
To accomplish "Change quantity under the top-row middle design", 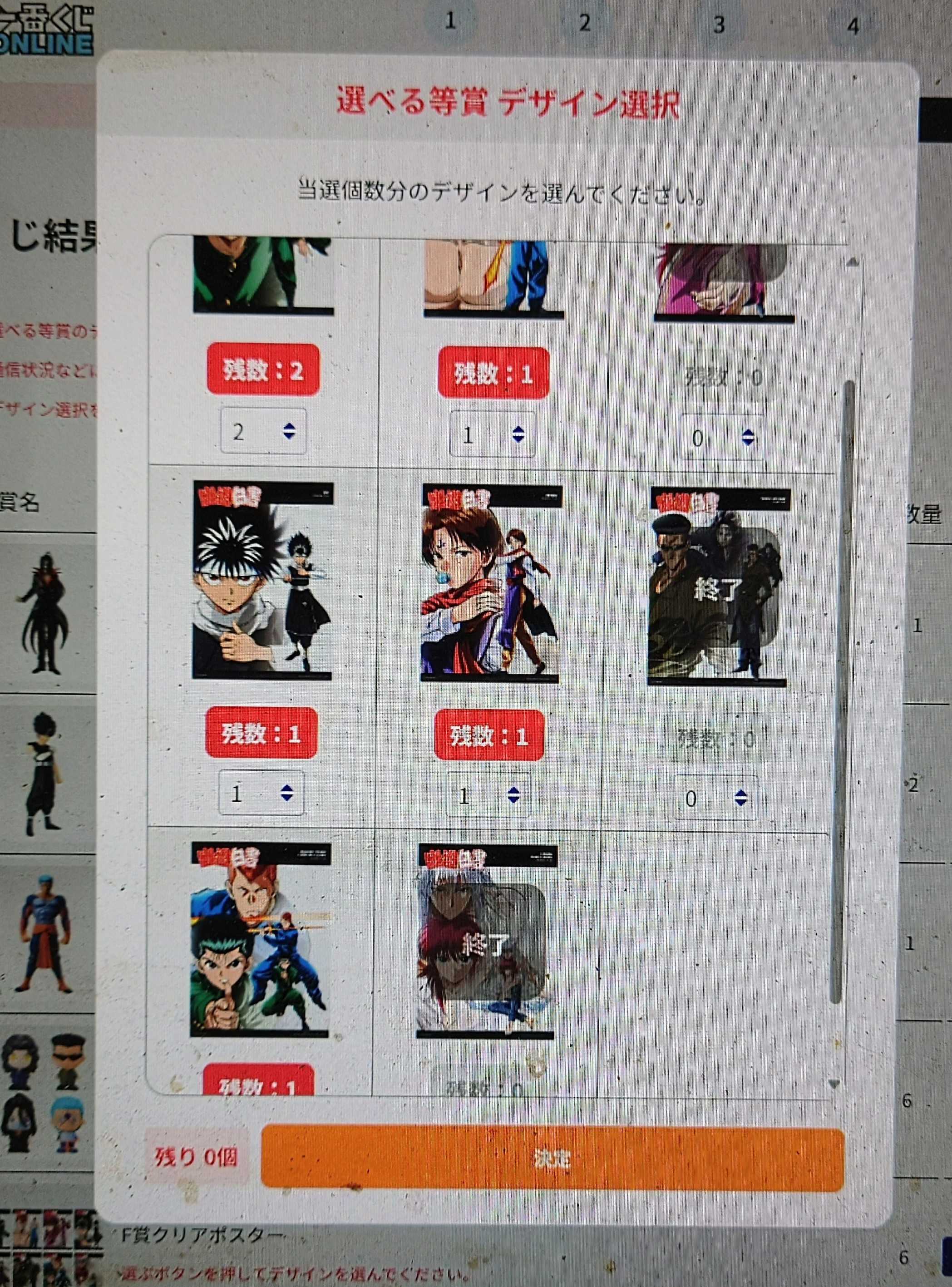I will pyautogui.click(x=493, y=435).
